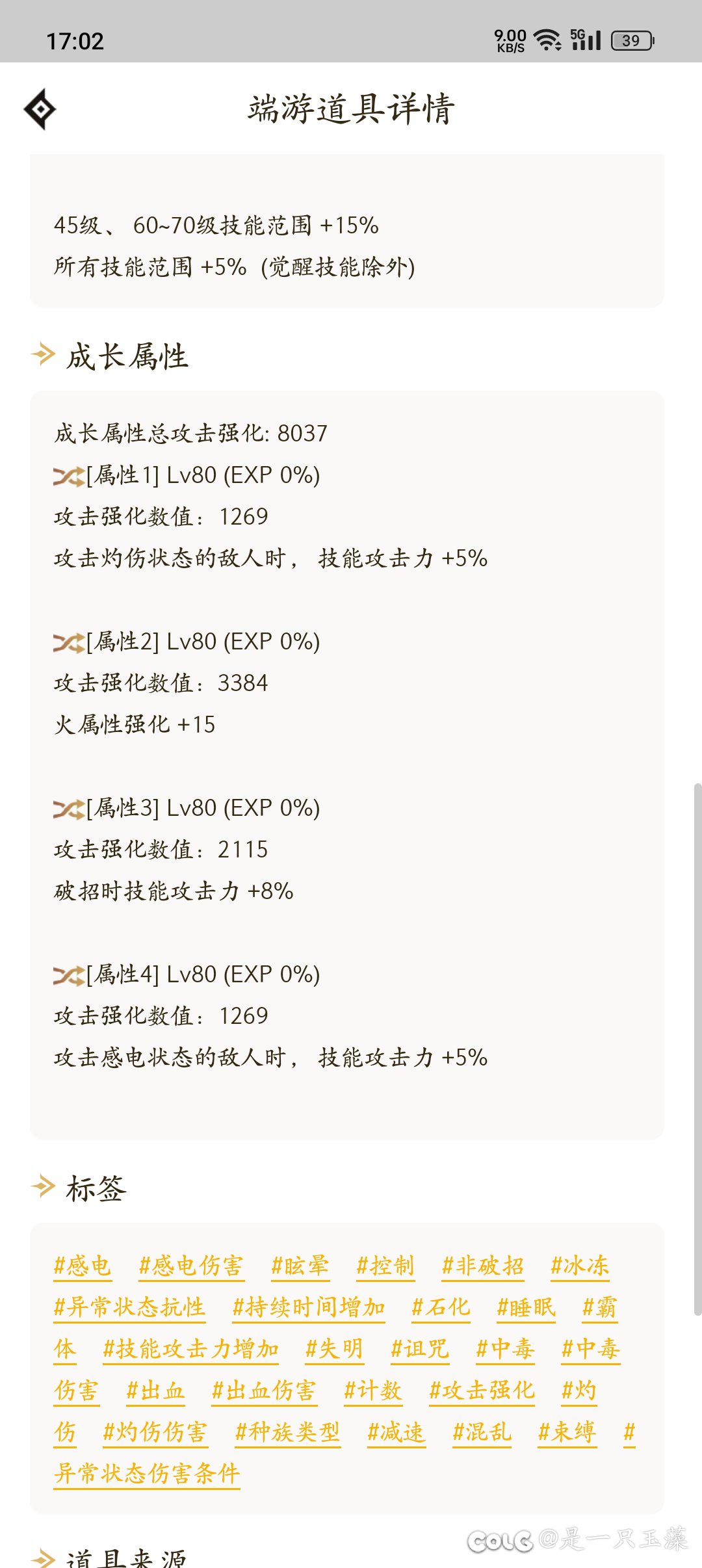Tap the #计数 tag
Screen dimensions: 702x1568
point(372,1391)
